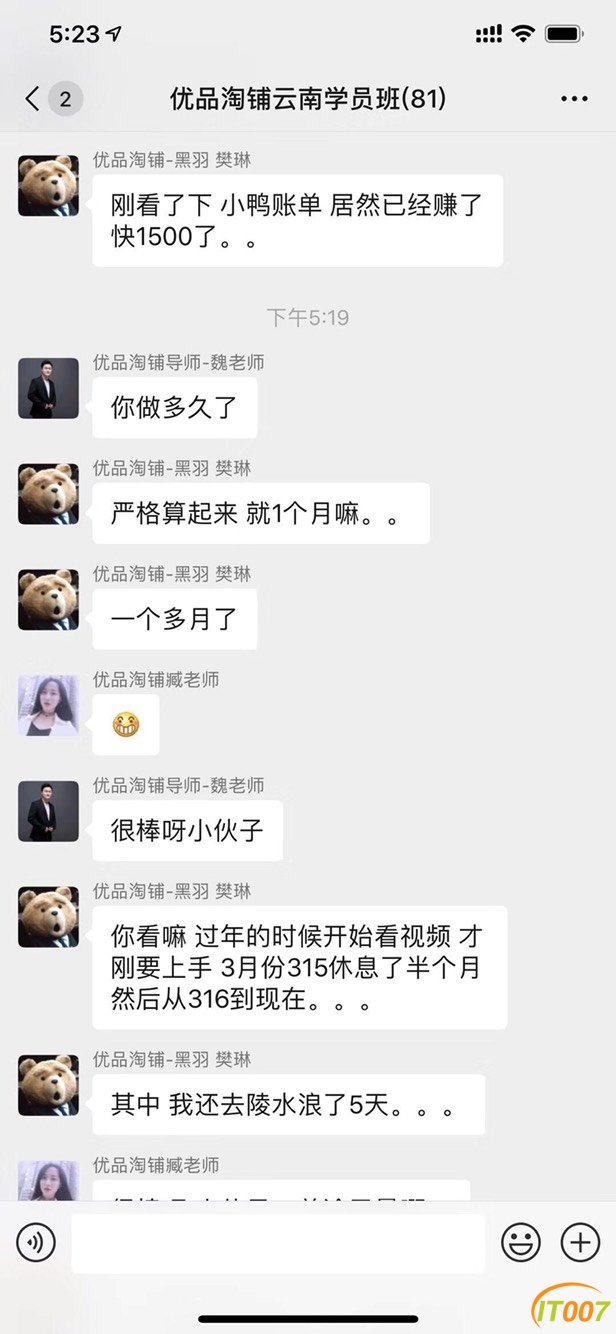The width and height of the screenshot is (616, 1334).
Task: Open the group chat options menu
Action: tap(574, 99)
